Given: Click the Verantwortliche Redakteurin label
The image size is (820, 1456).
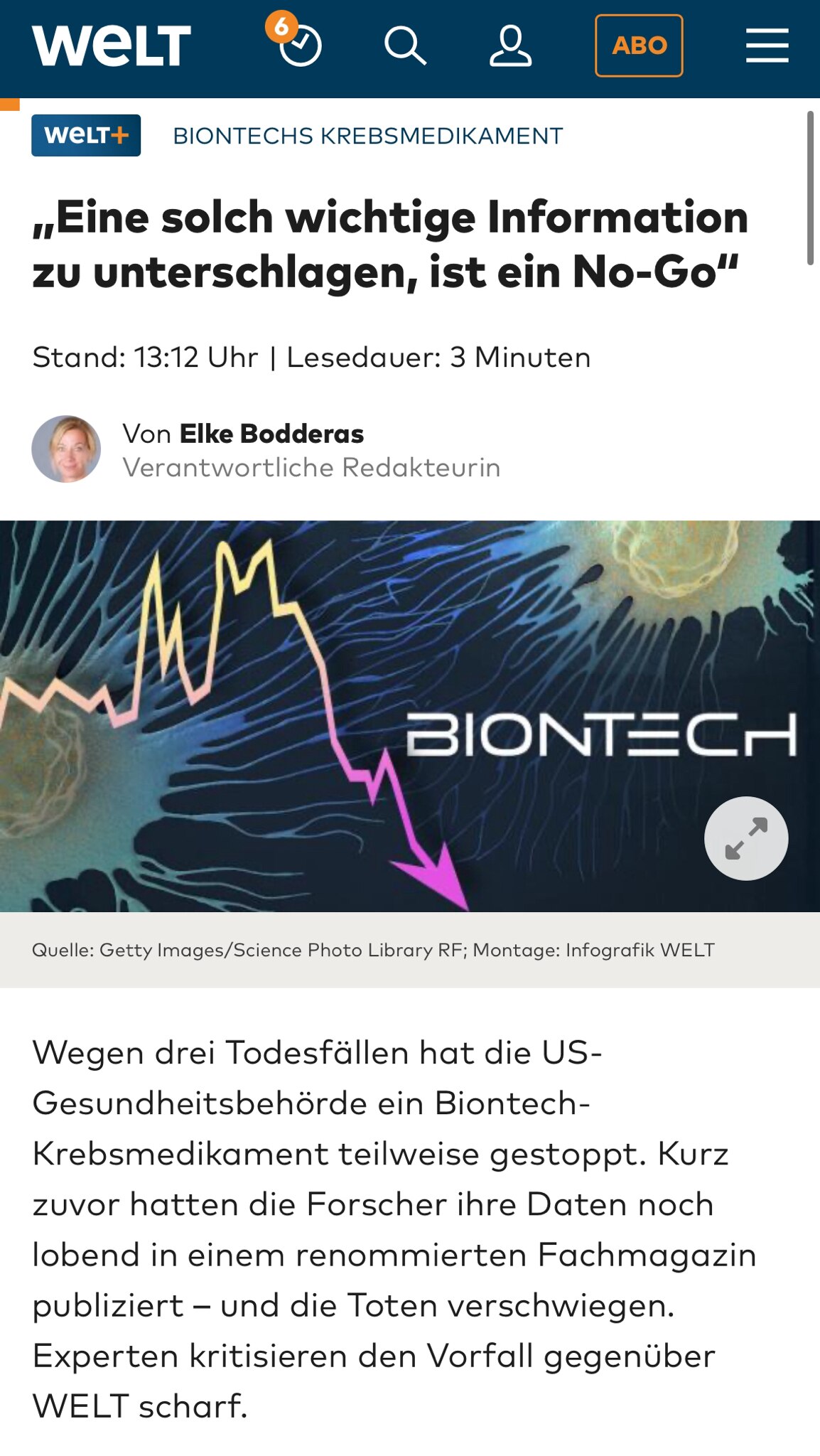Looking at the screenshot, I should point(313,466).
